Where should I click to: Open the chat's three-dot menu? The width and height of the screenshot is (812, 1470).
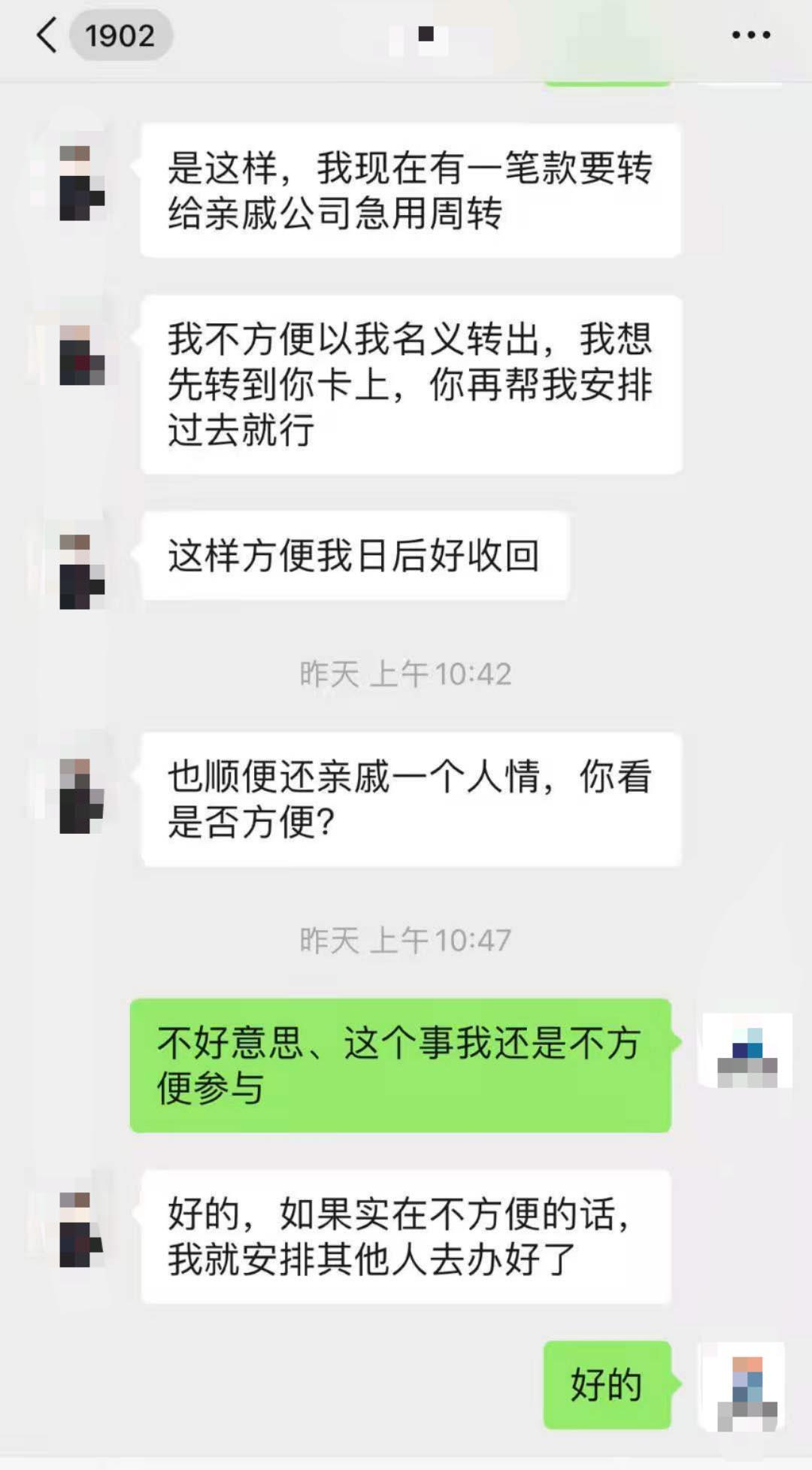pos(750,35)
